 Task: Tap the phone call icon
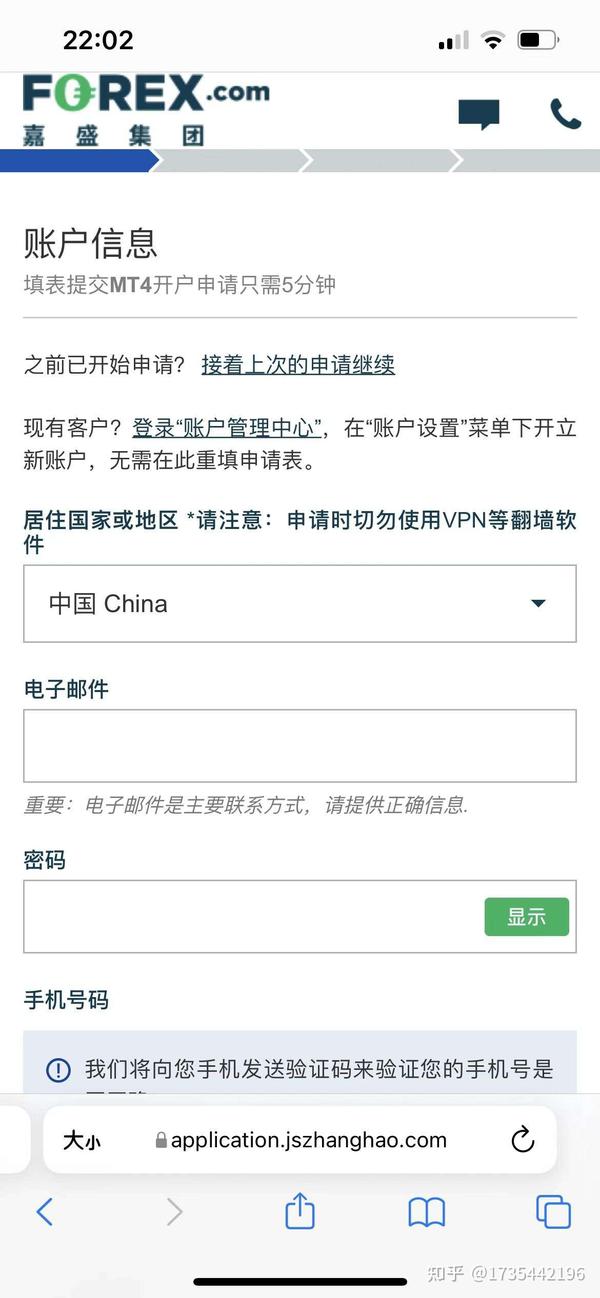[x=565, y=113]
